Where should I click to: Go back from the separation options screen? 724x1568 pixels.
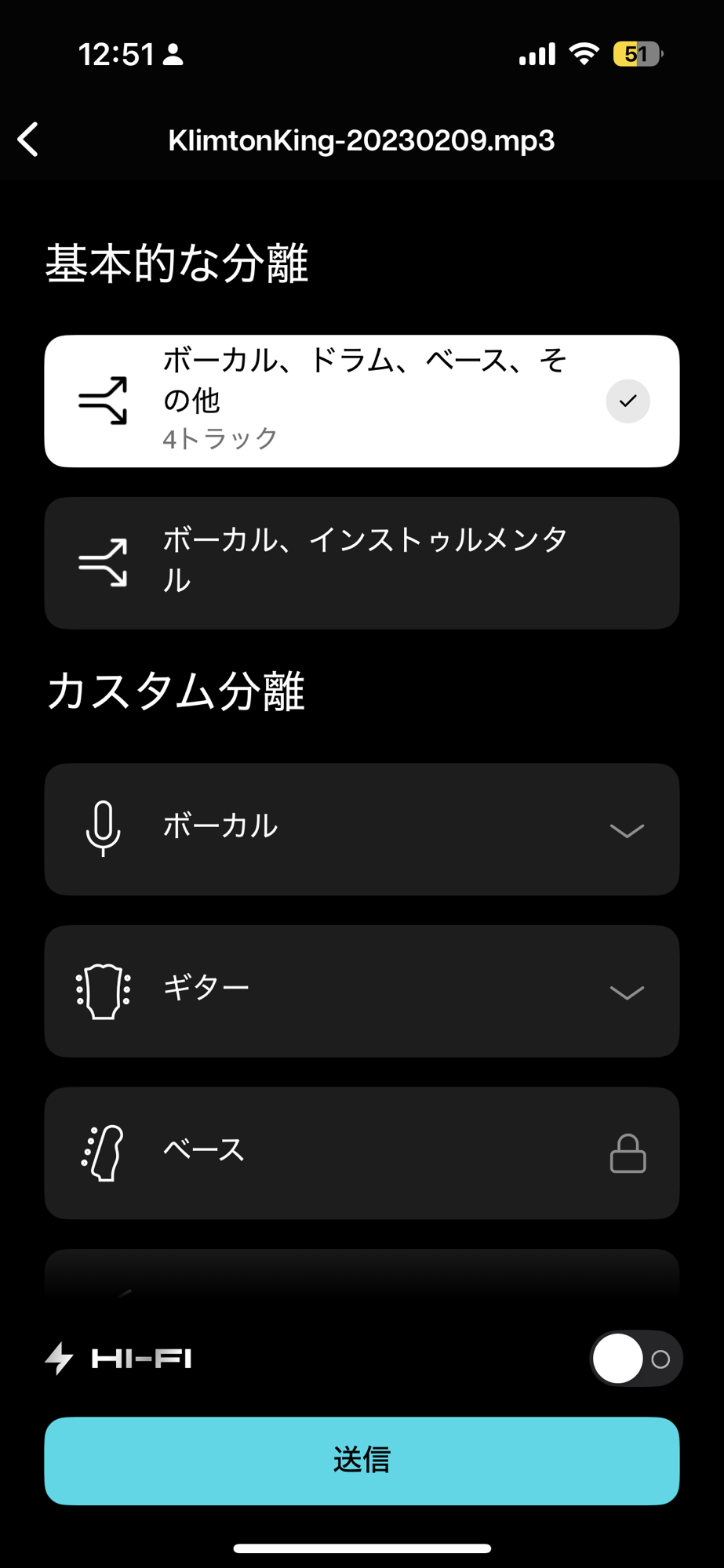click(29, 140)
